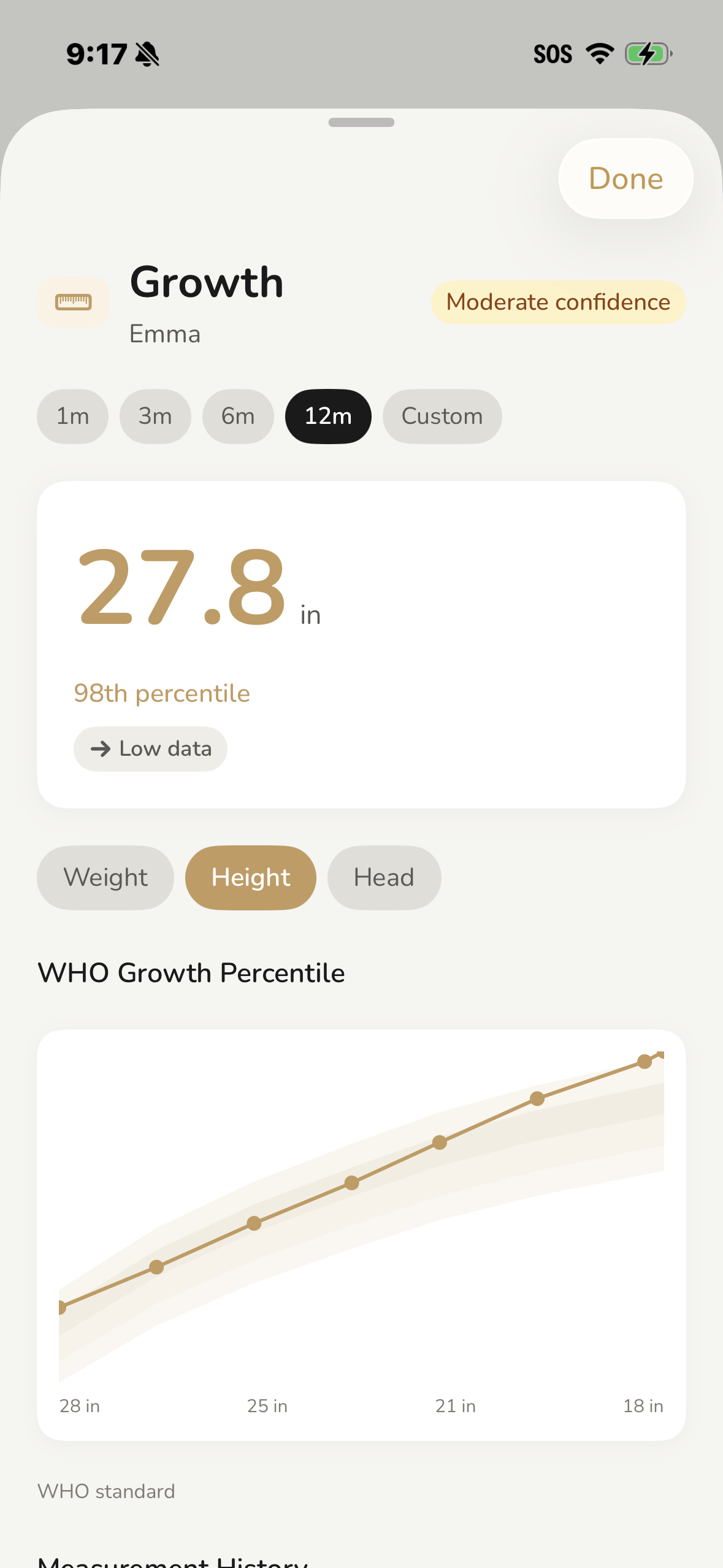Tap the arrow icon in Low data chip
The width and height of the screenshot is (723, 1568).
pyautogui.click(x=100, y=748)
